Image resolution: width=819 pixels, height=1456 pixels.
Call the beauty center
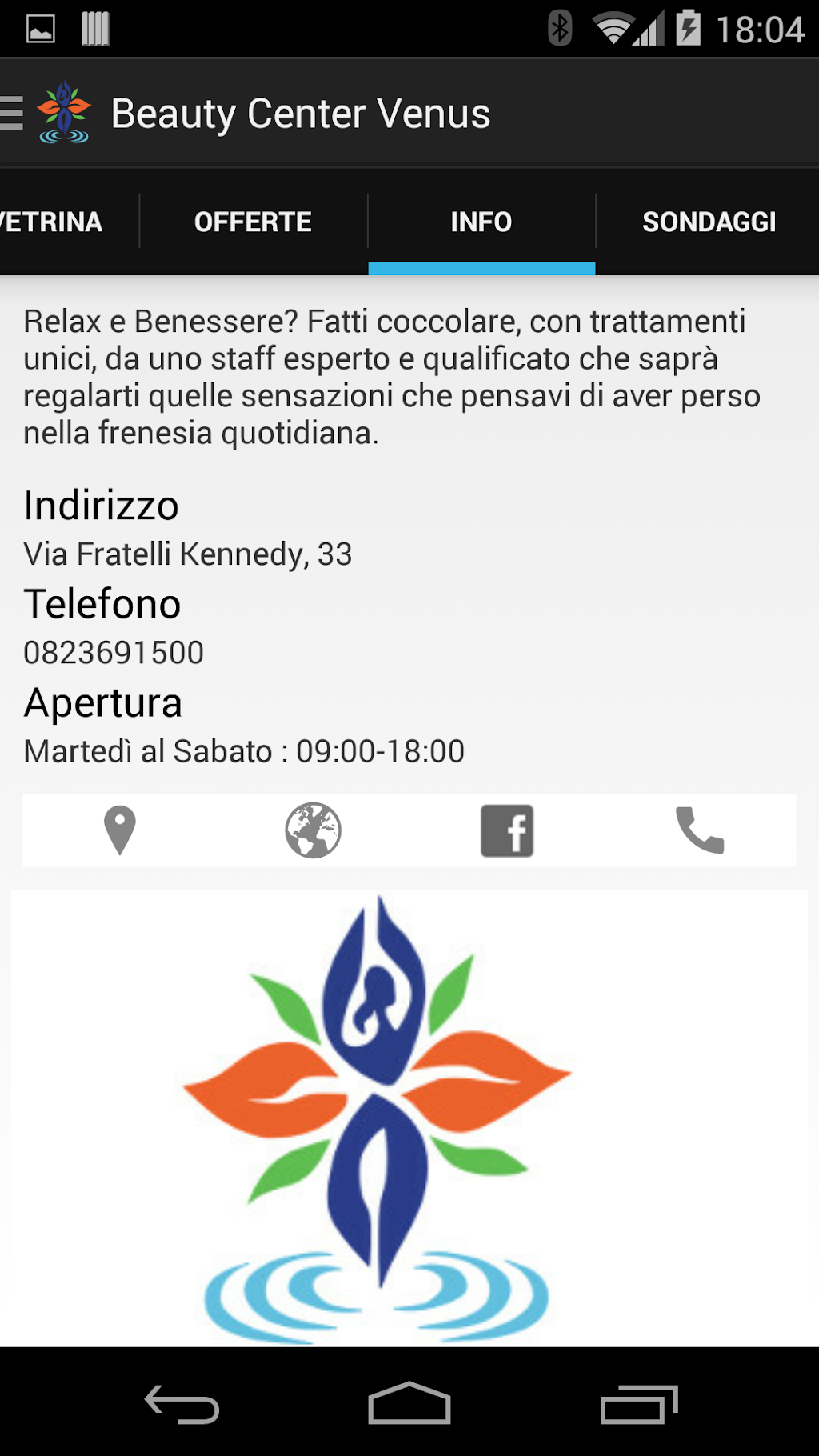click(x=700, y=830)
